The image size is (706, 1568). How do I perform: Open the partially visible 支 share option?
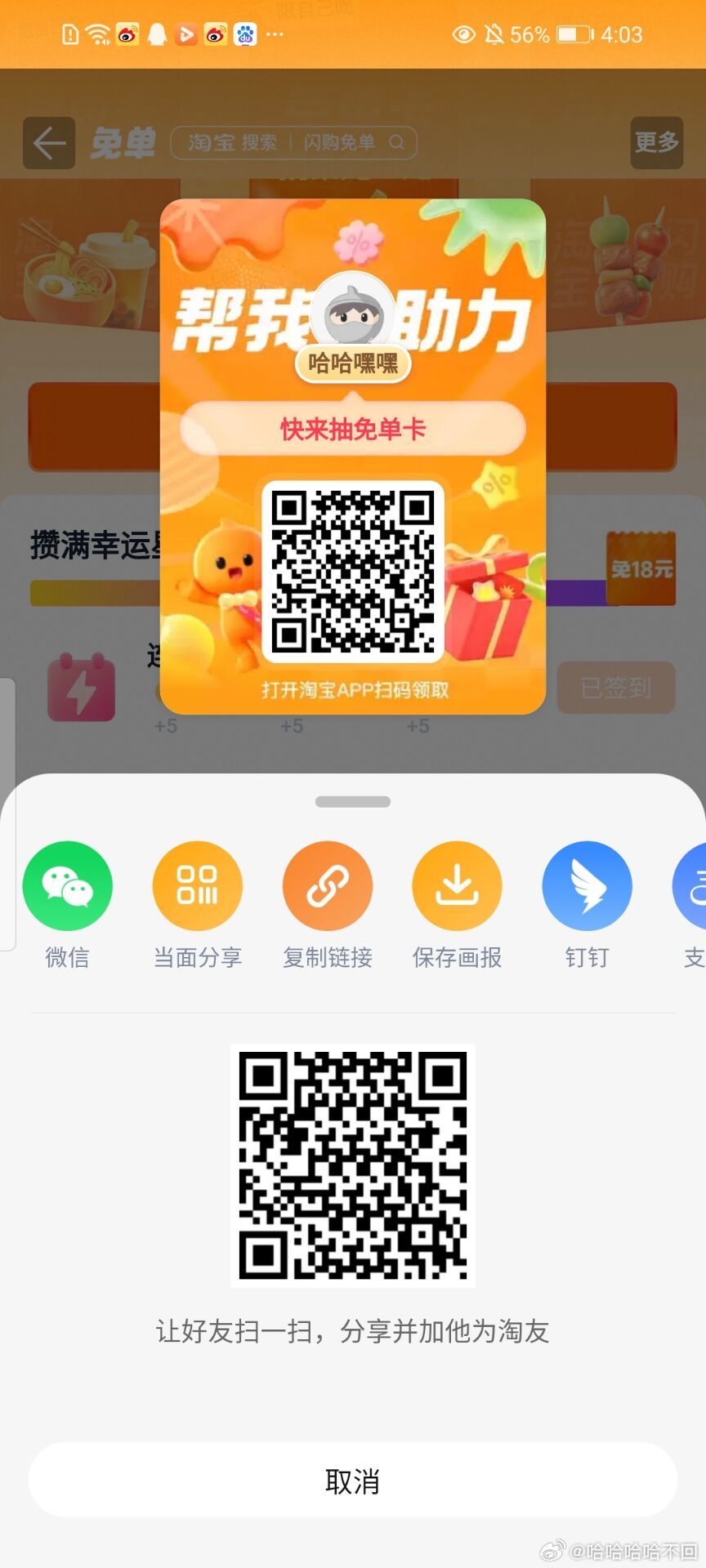(690, 888)
